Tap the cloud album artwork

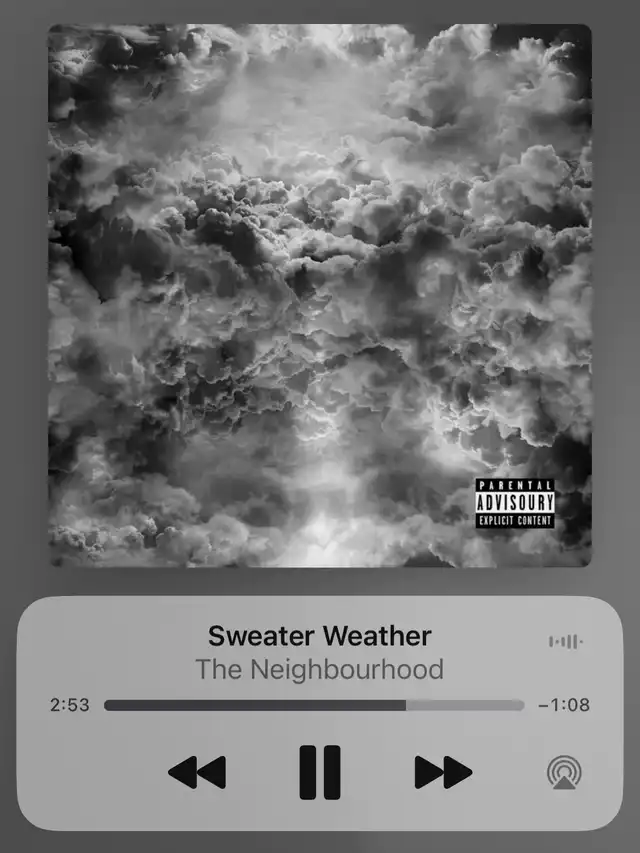pos(320,295)
